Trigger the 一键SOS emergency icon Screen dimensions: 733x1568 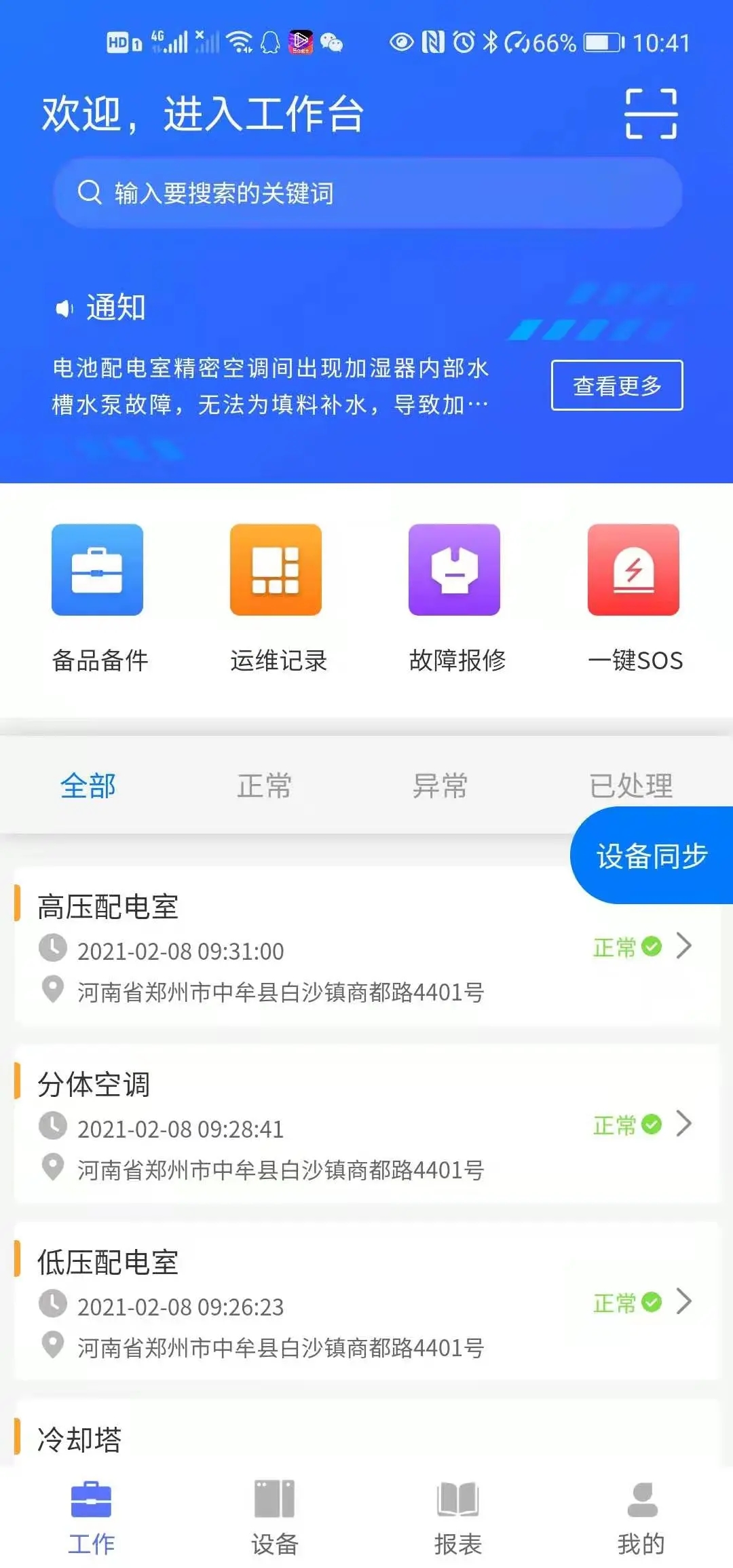[x=633, y=571]
